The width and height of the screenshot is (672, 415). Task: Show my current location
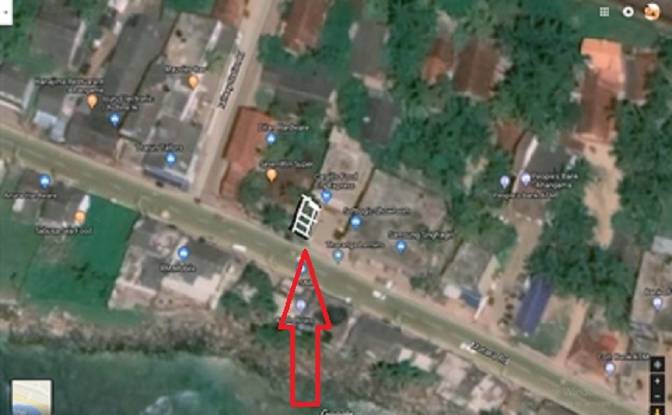[658, 364]
